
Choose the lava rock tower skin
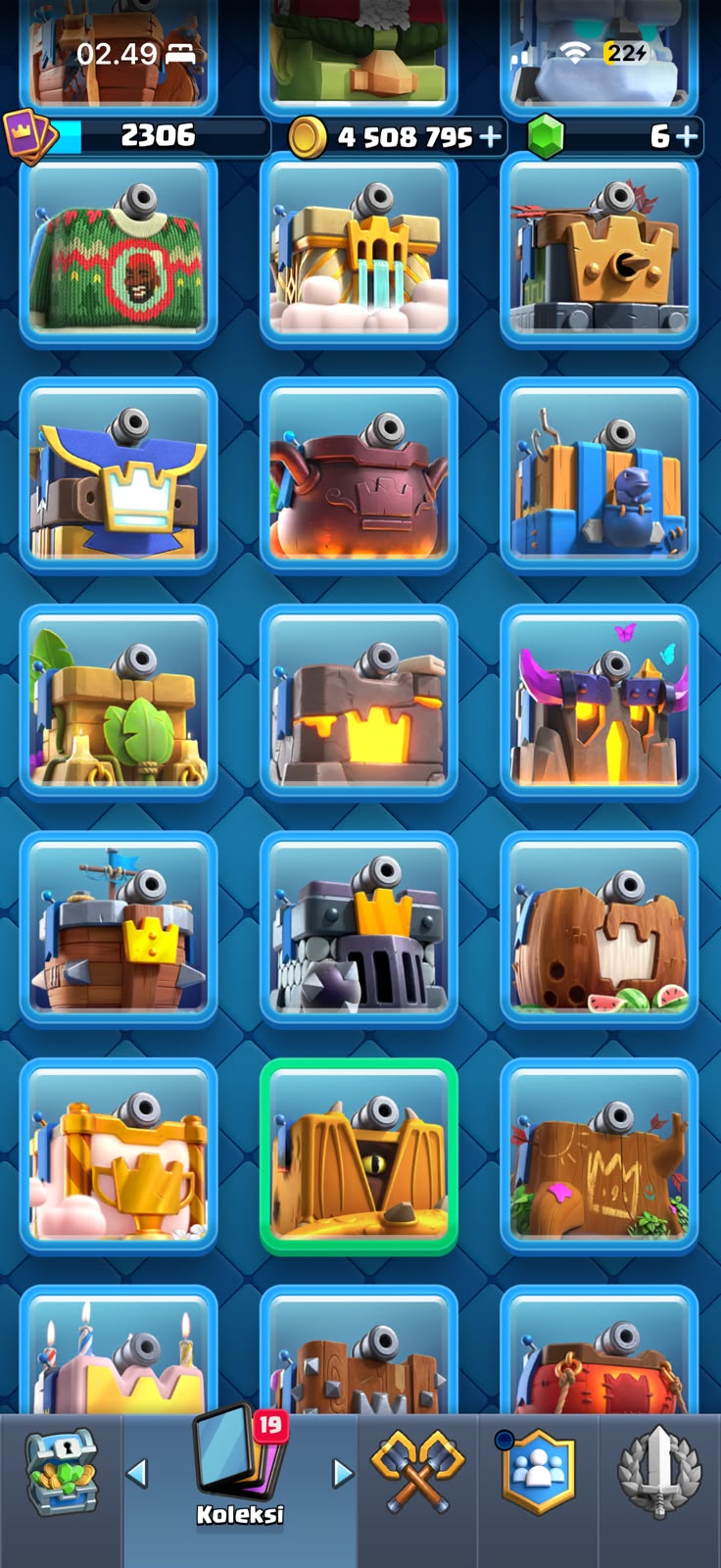(359, 702)
